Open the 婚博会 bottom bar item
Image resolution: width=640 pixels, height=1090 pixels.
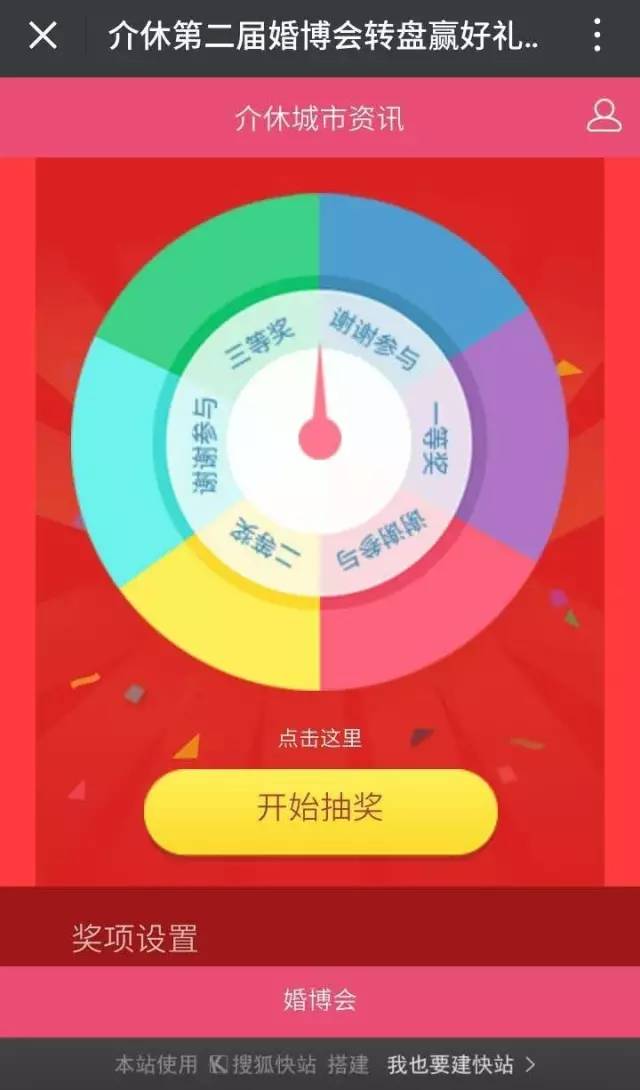click(x=320, y=1000)
